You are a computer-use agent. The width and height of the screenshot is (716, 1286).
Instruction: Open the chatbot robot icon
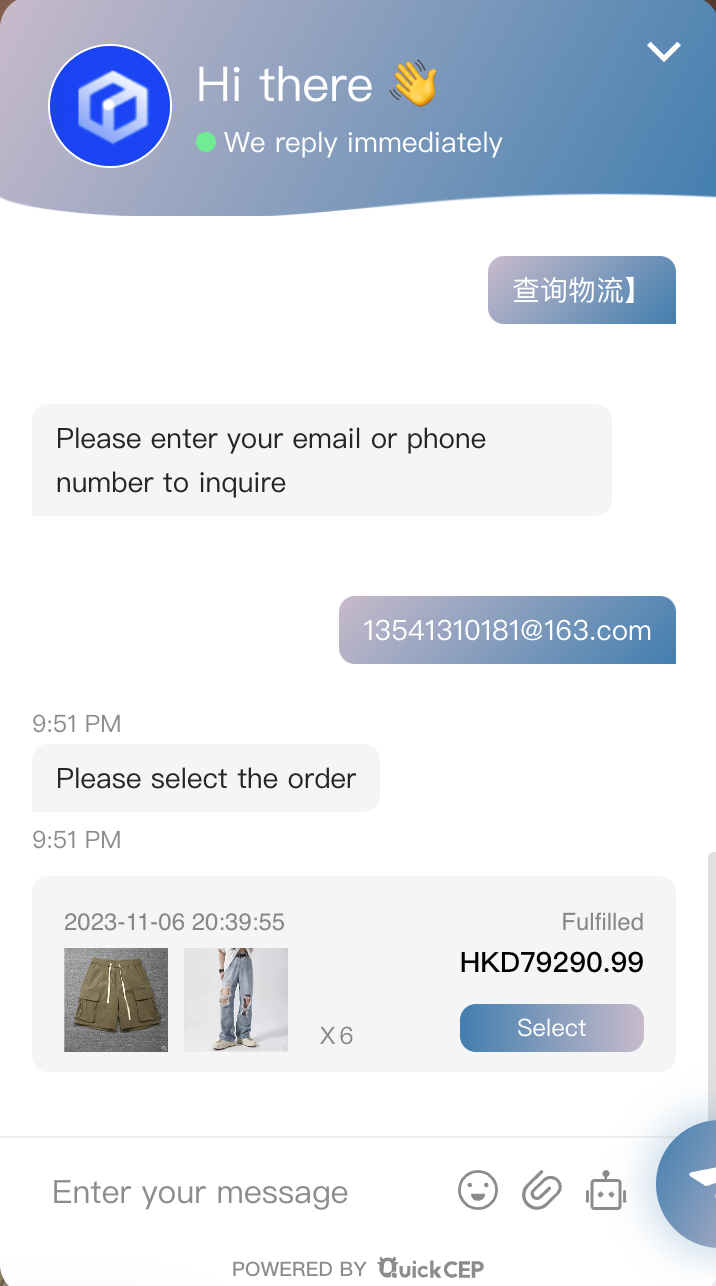[607, 1191]
